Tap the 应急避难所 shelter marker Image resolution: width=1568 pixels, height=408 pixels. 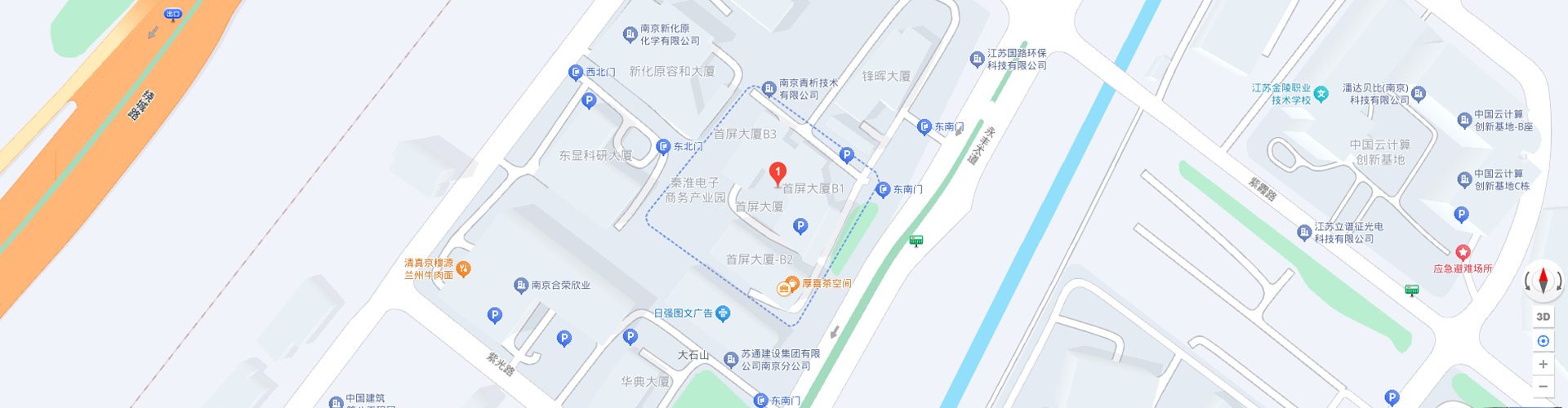(x=1463, y=253)
